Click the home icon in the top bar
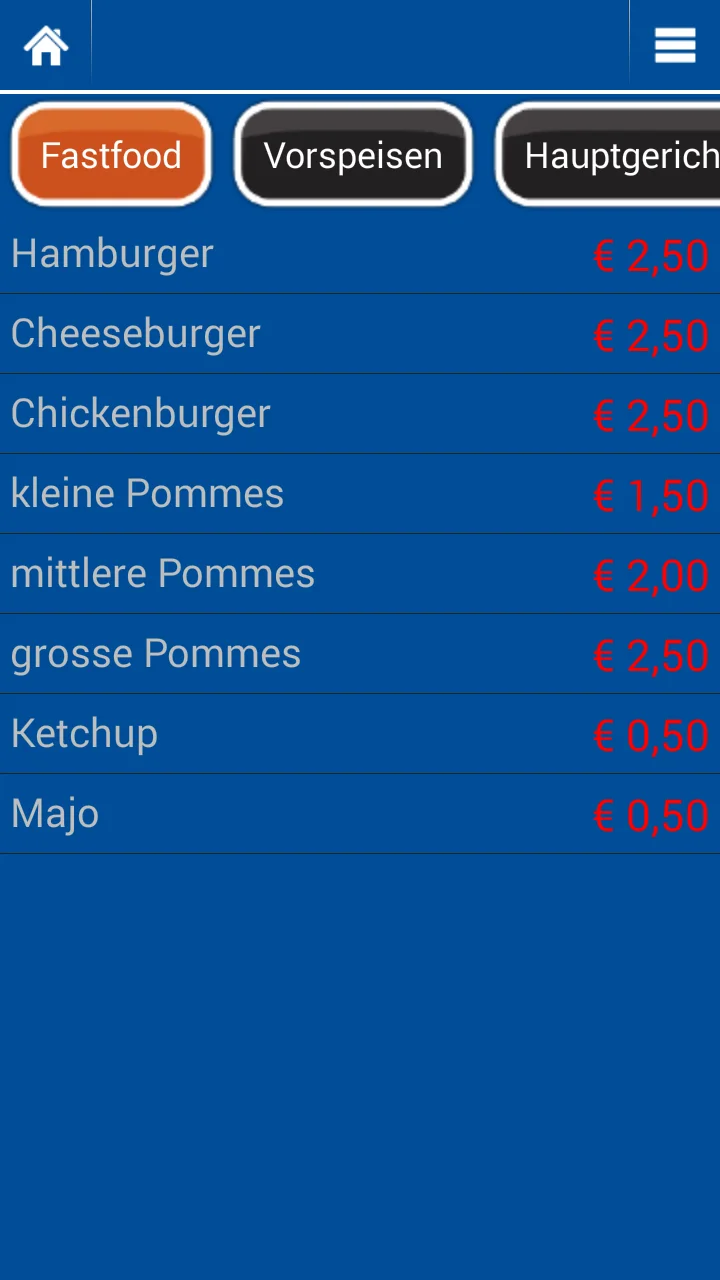Viewport: 720px width, 1280px height. [x=45, y=45]
